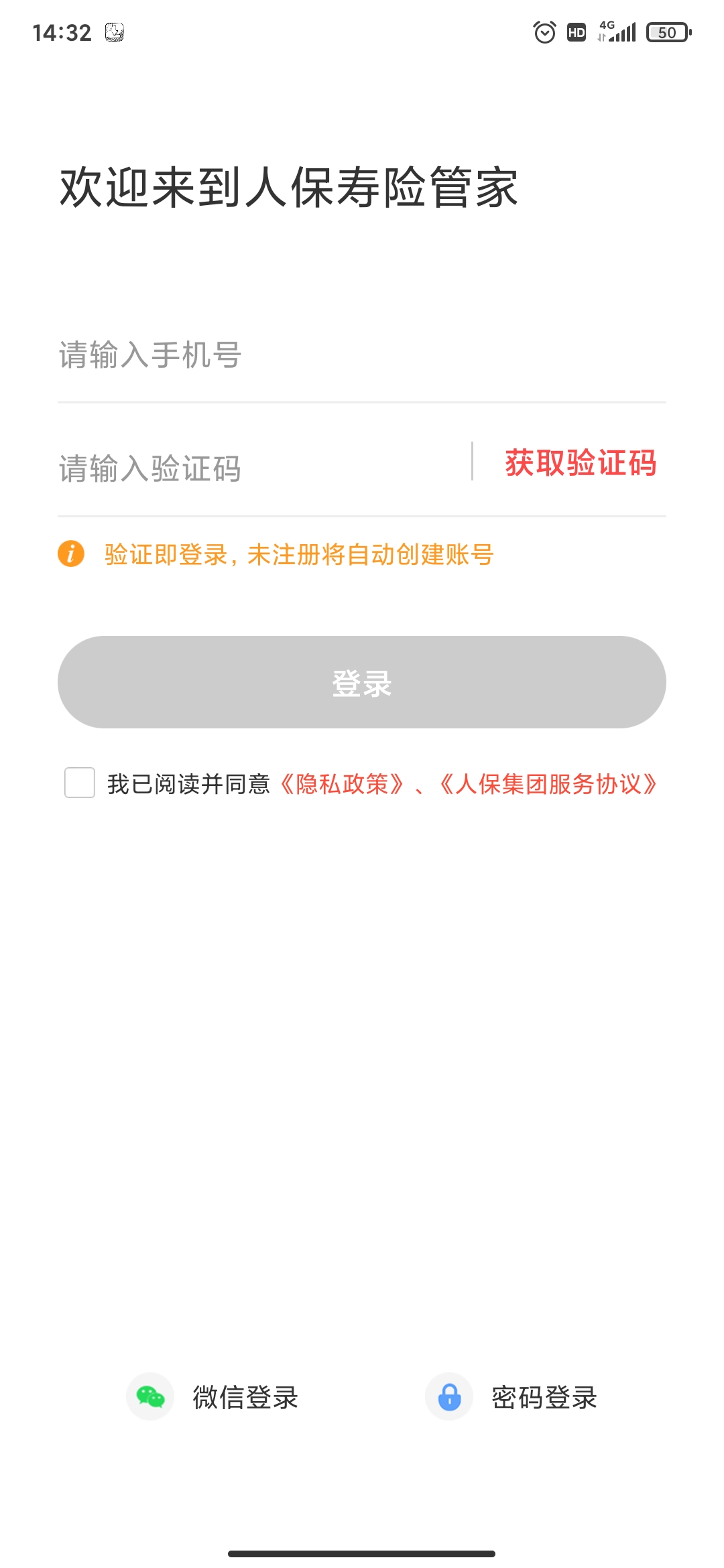Click the HD indicator in the status bar

575,31
